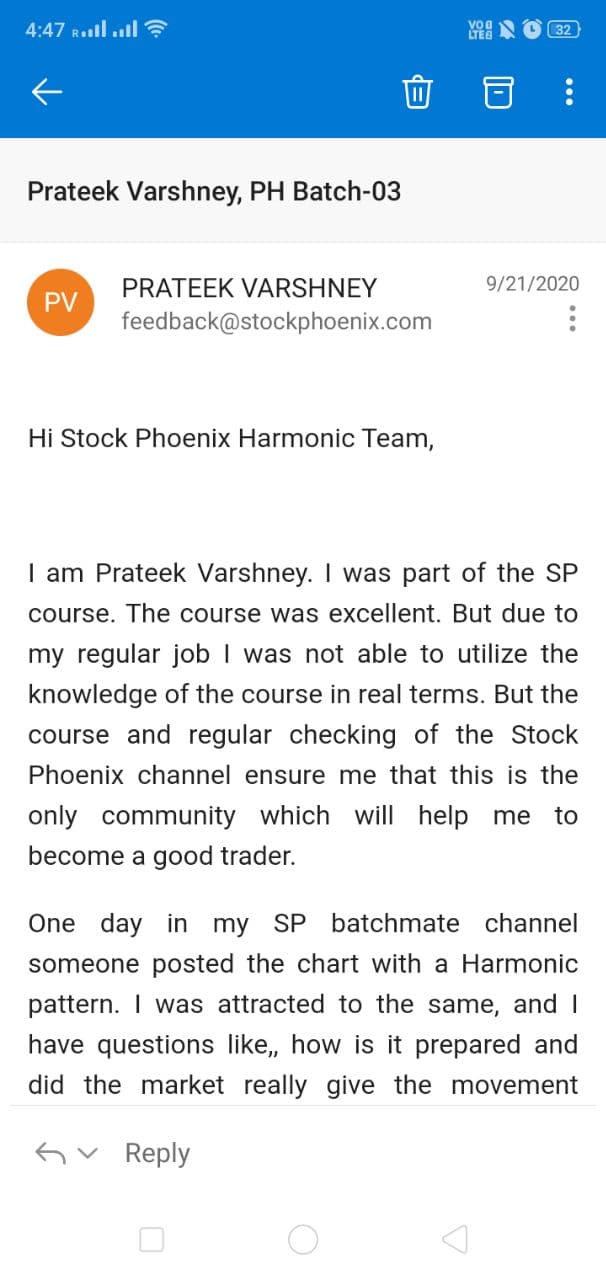Open recent apps from navigation bar

click(x=152, y=1240)
